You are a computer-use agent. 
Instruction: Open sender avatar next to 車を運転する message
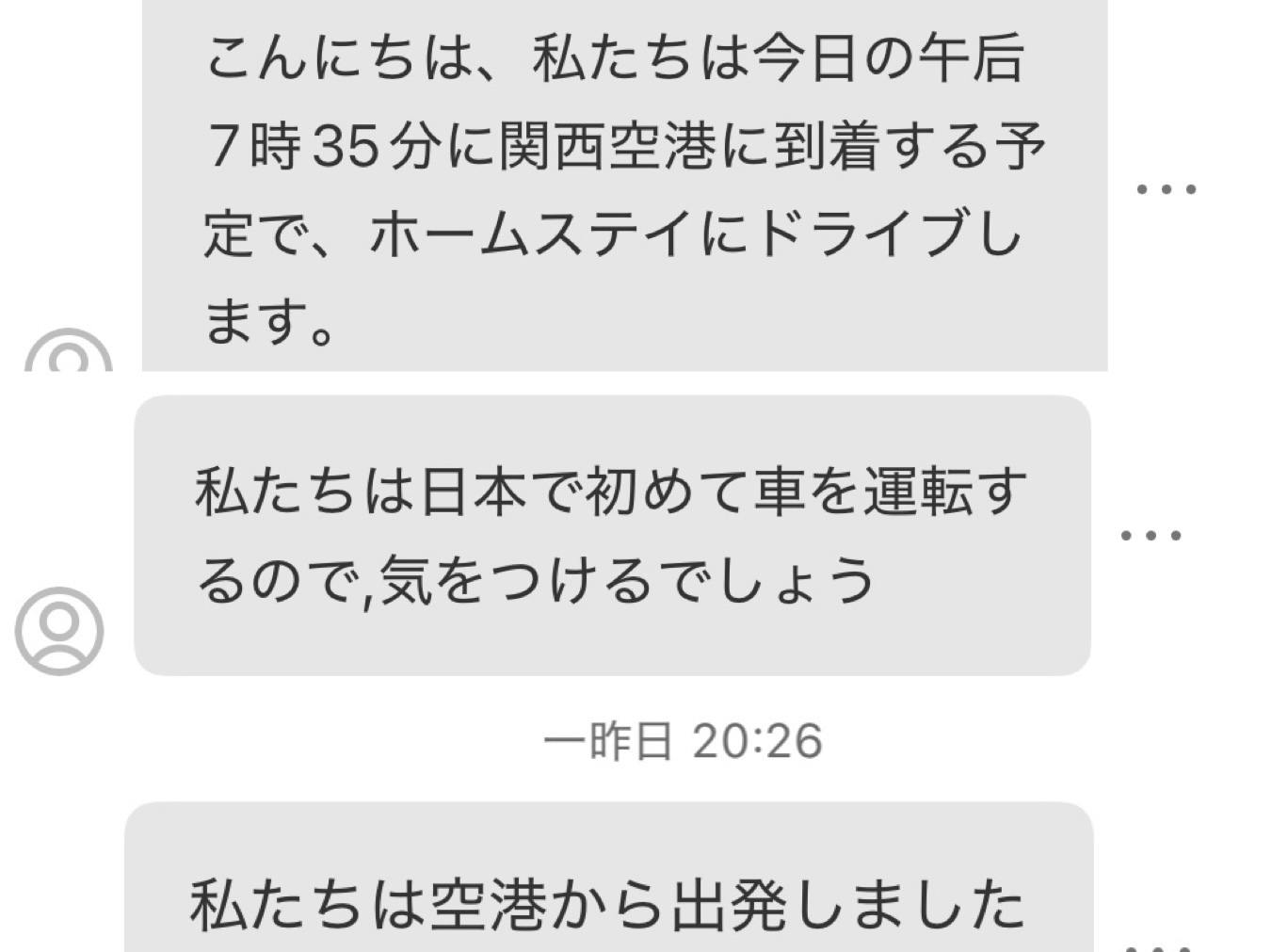coord(59,630)
